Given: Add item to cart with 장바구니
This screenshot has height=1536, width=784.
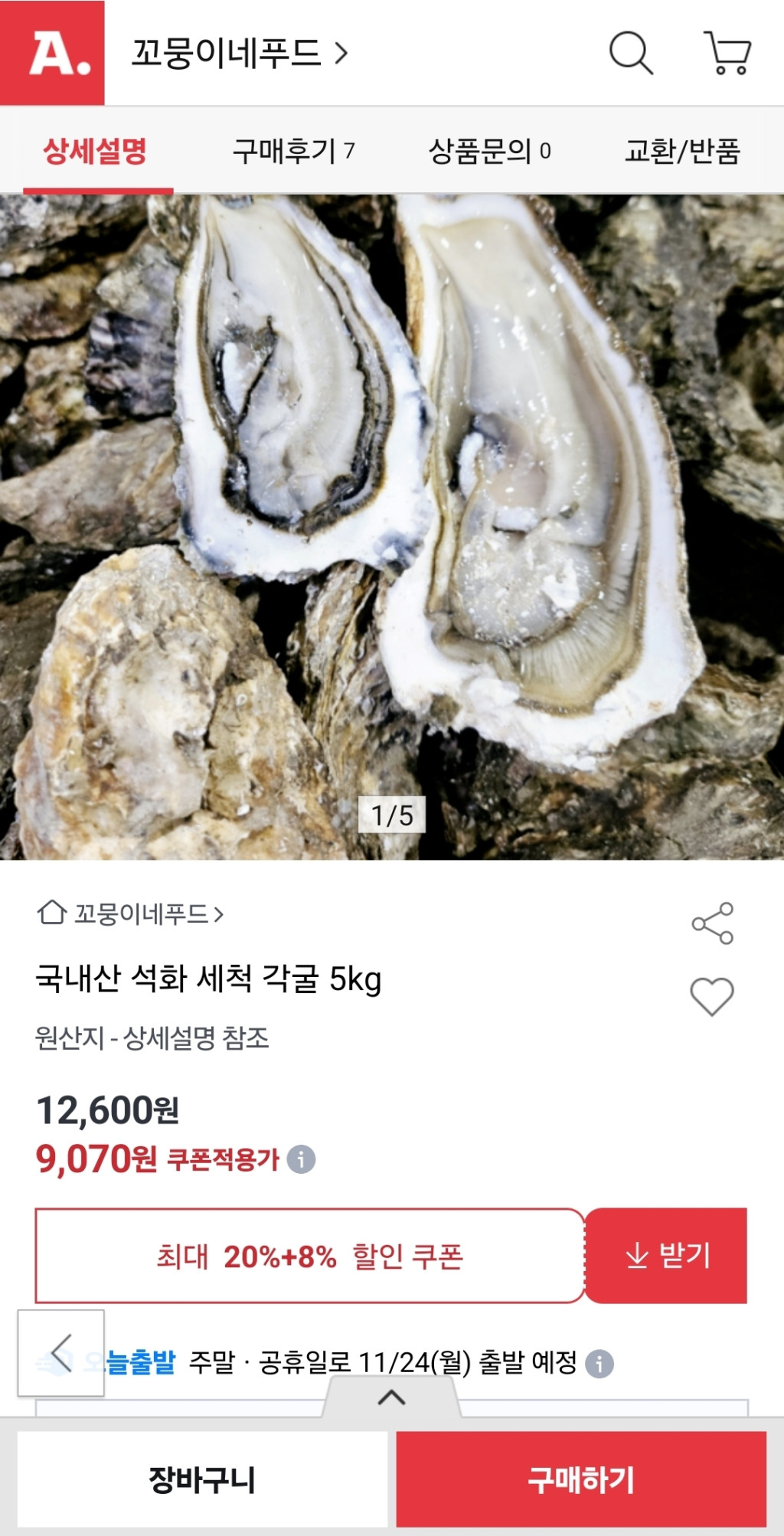Looking at the screenshot, I should 202,1479.
